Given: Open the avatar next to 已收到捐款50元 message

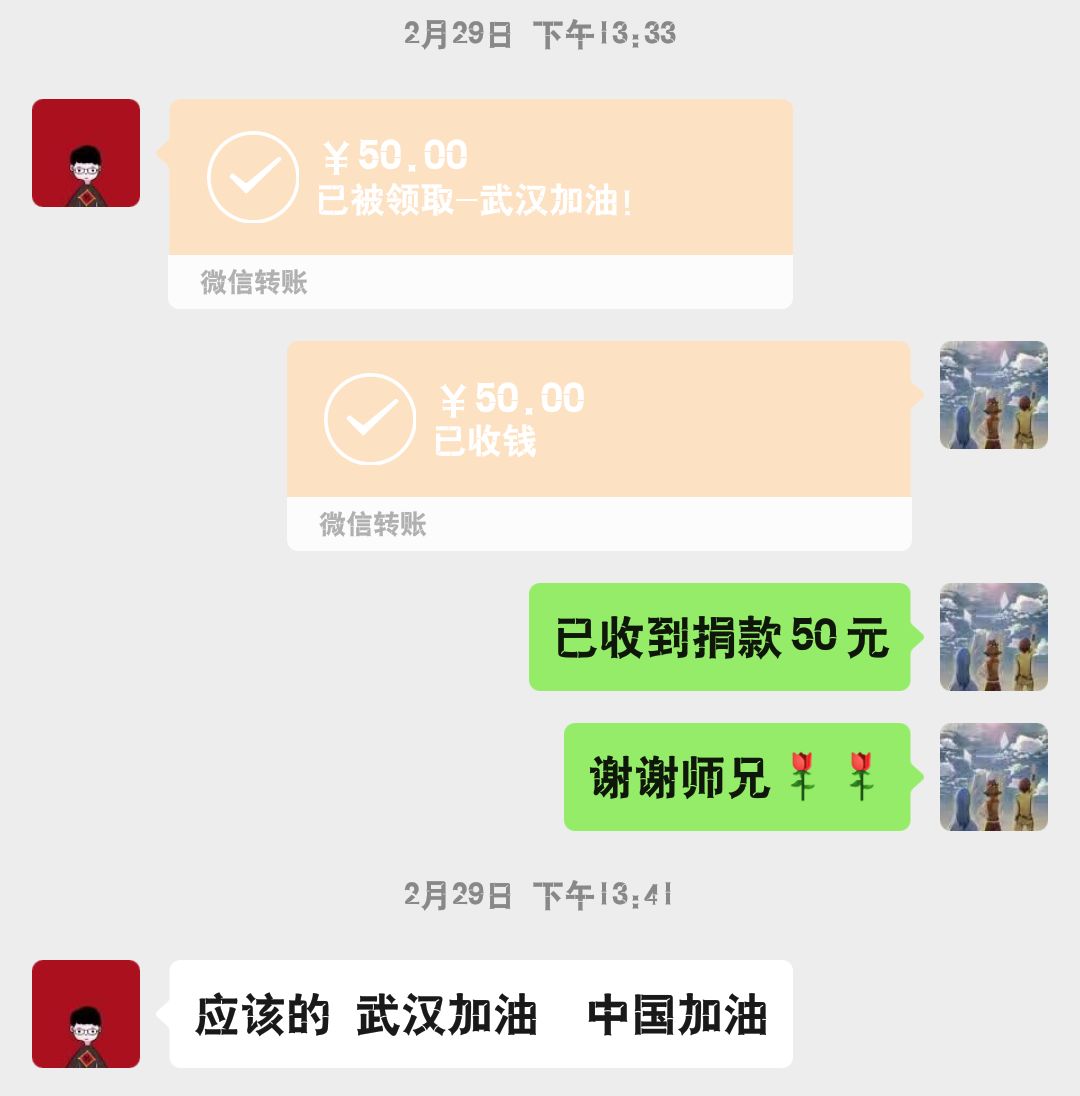Looking at the screenshot, I should 993,637.
